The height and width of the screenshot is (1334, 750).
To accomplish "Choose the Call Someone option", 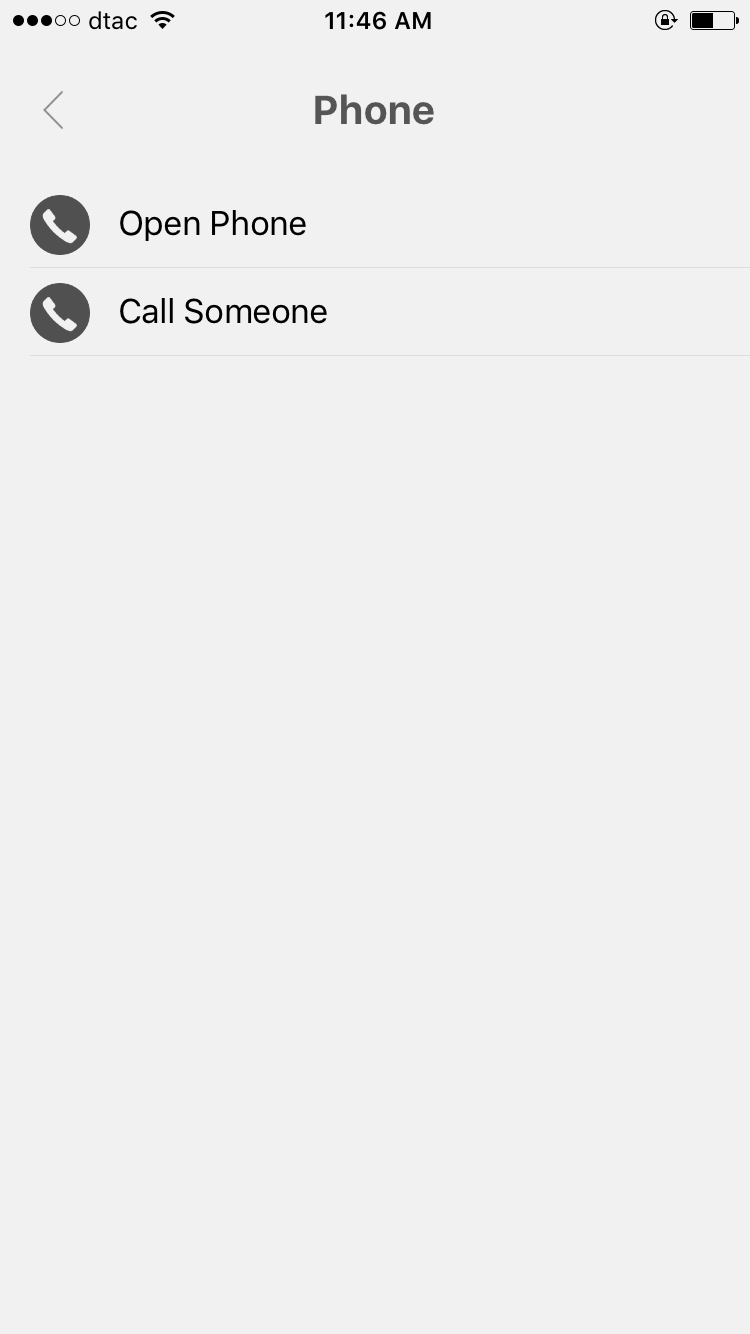I will (223, 312).
